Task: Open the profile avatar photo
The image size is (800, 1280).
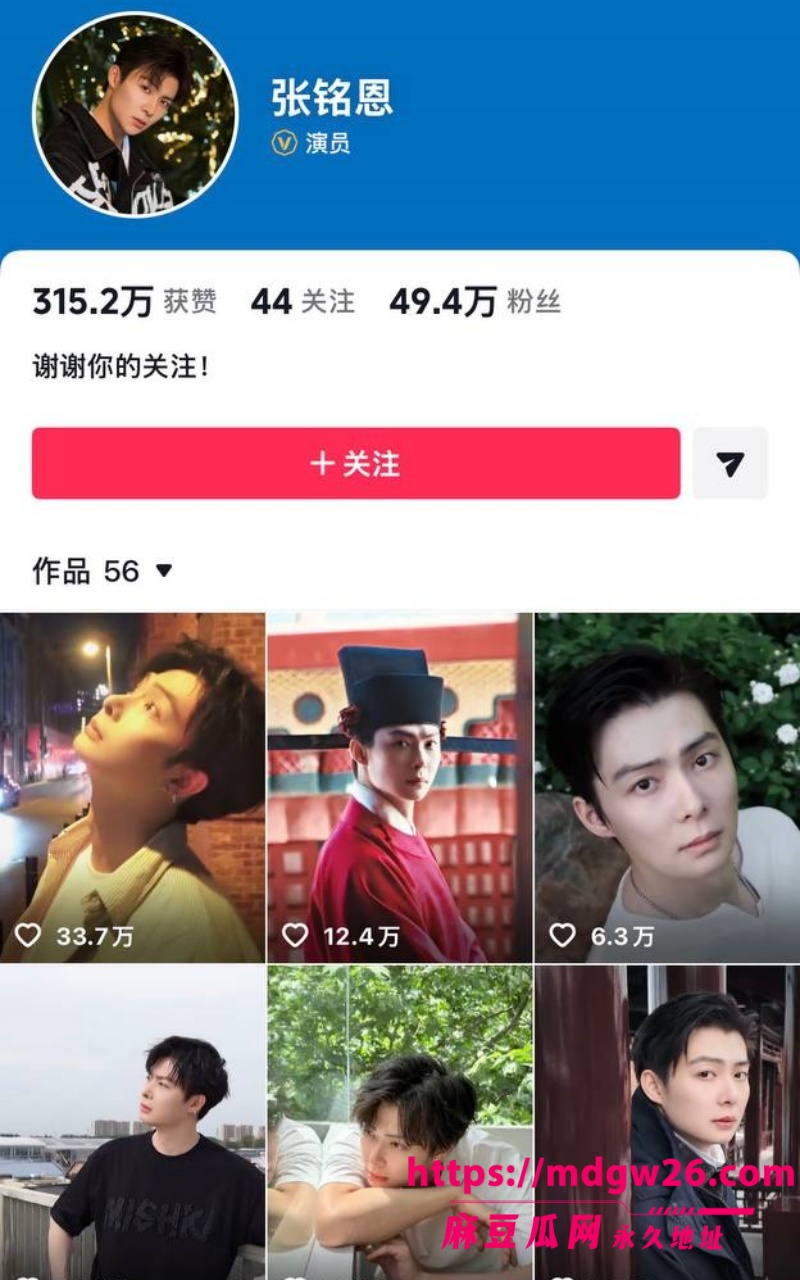Action: [x=135, y=114]
